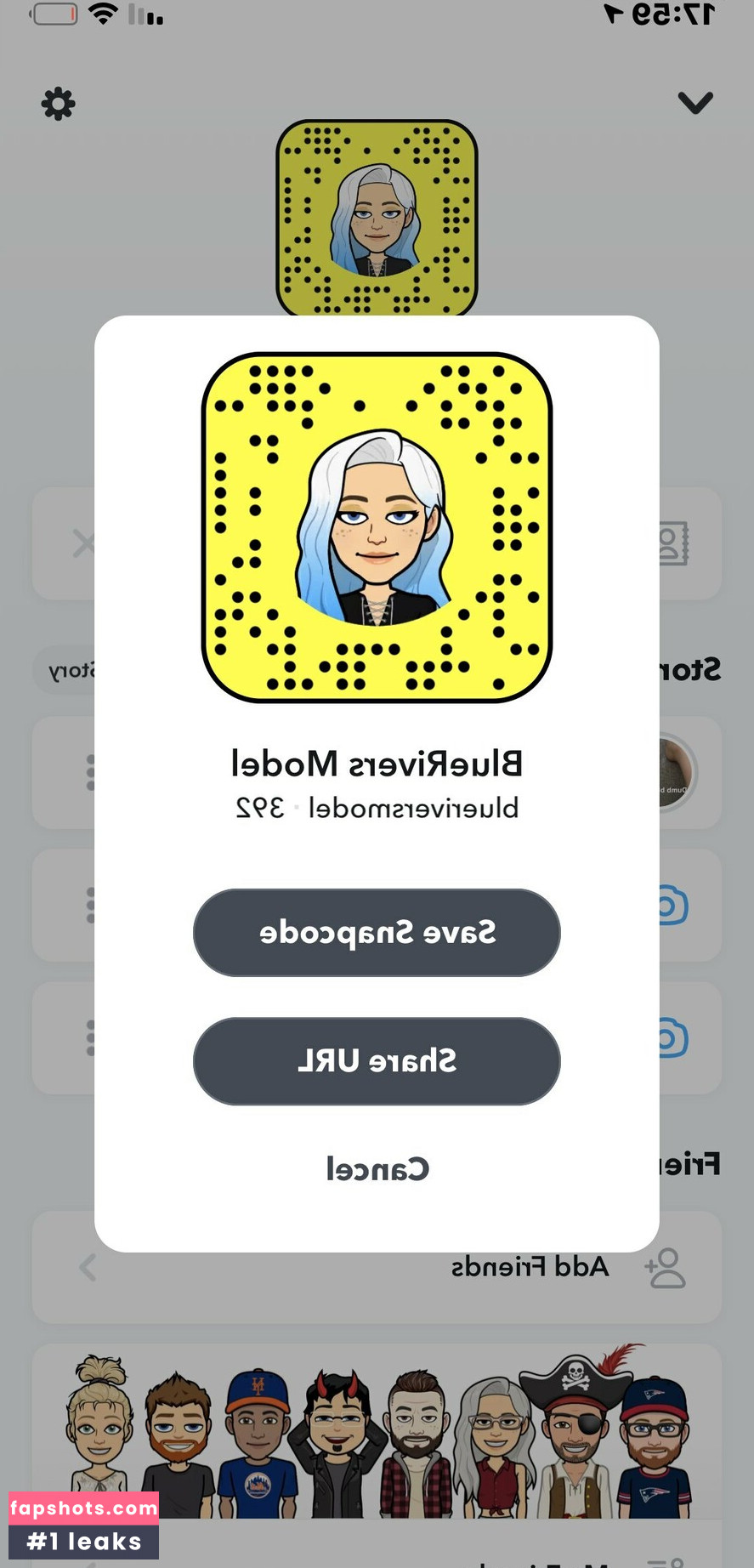The width and height of the screenshot is (754, 1568).
Task: Open settings gear icon
Action: tap(59, 104)
